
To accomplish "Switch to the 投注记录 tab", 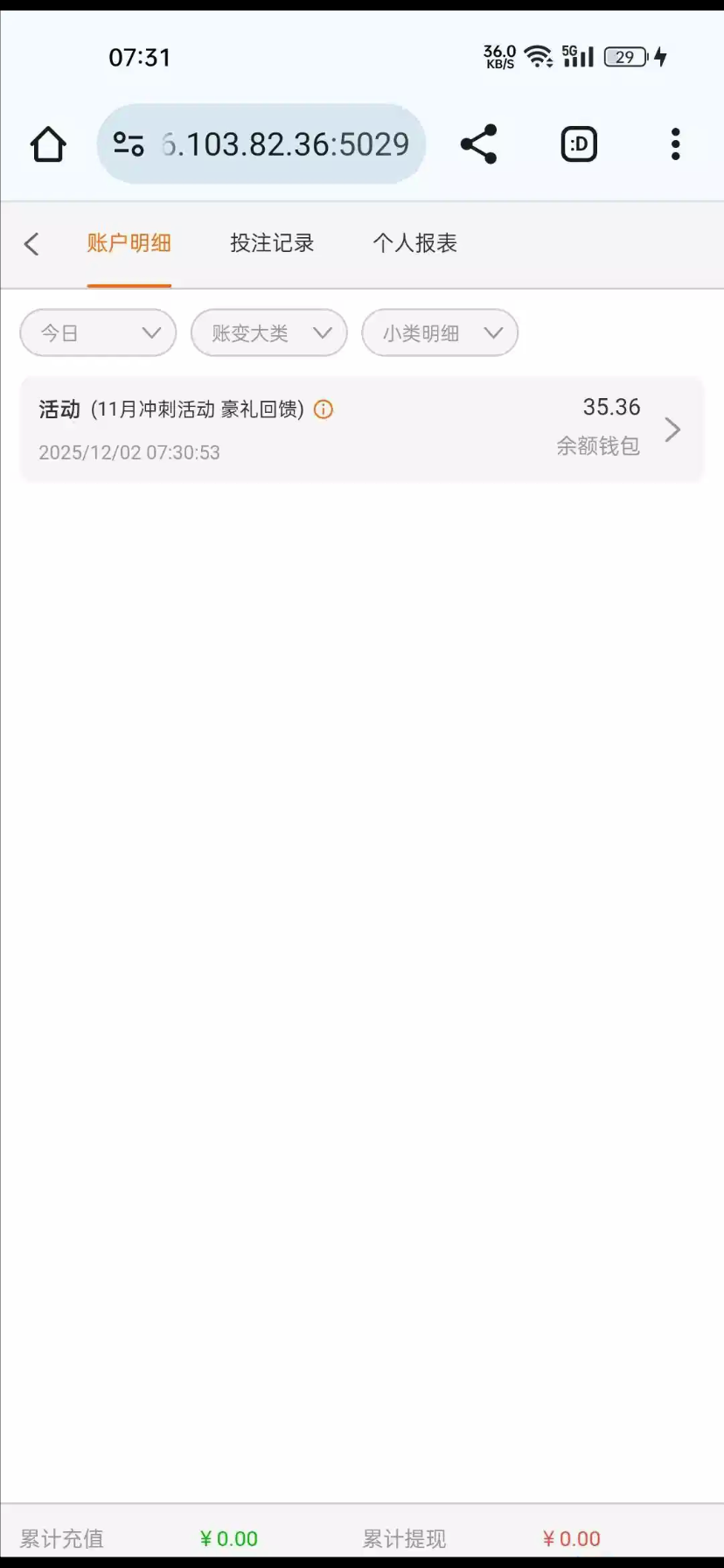I will click(272, 243).
